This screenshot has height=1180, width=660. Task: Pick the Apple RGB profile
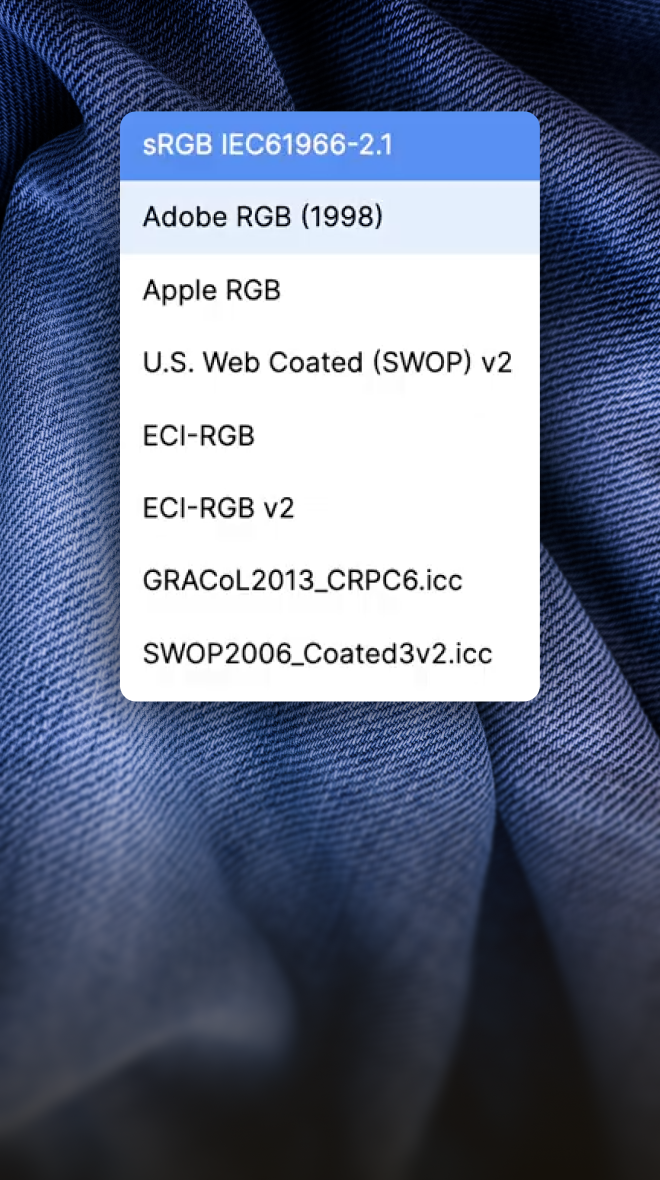pos(329,290)
